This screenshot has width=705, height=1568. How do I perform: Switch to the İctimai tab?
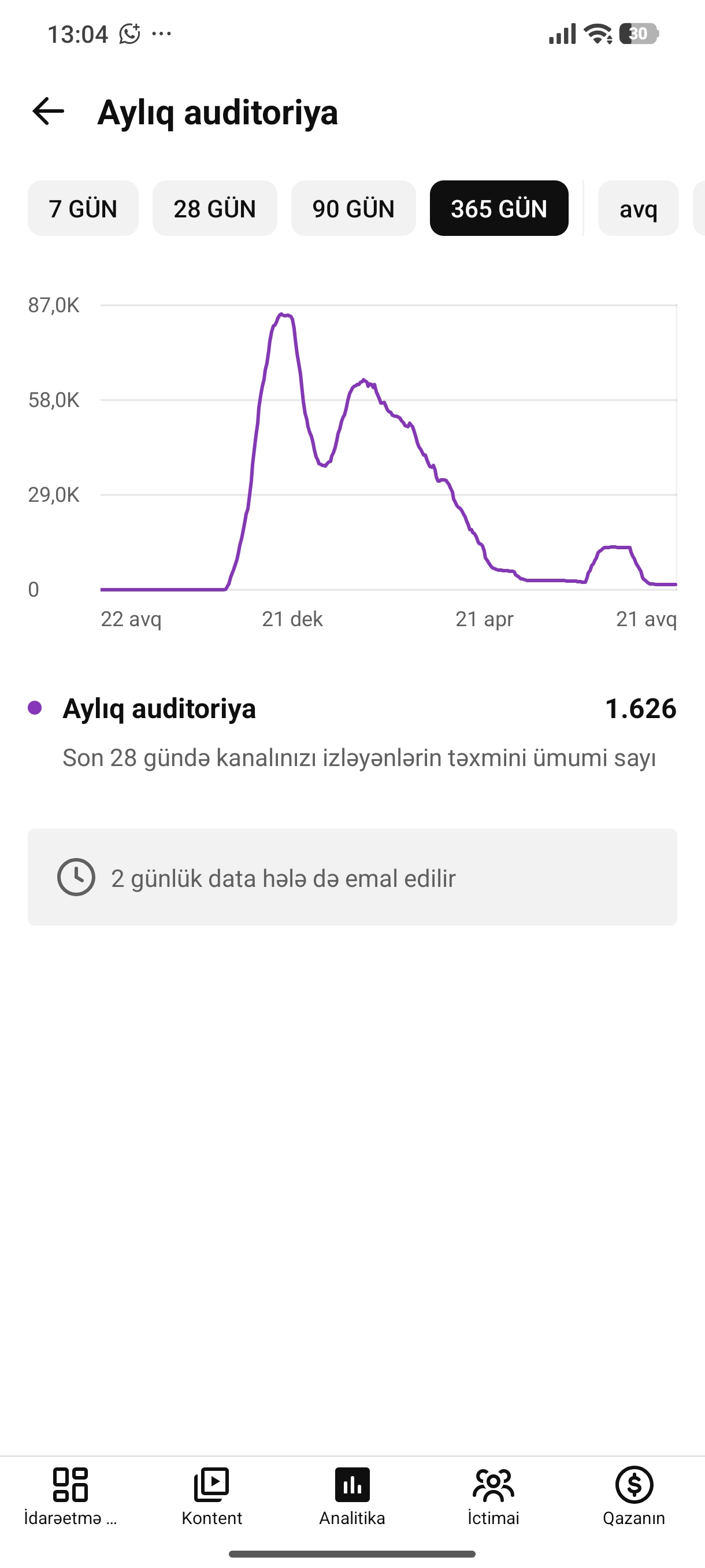(493, 1497)
